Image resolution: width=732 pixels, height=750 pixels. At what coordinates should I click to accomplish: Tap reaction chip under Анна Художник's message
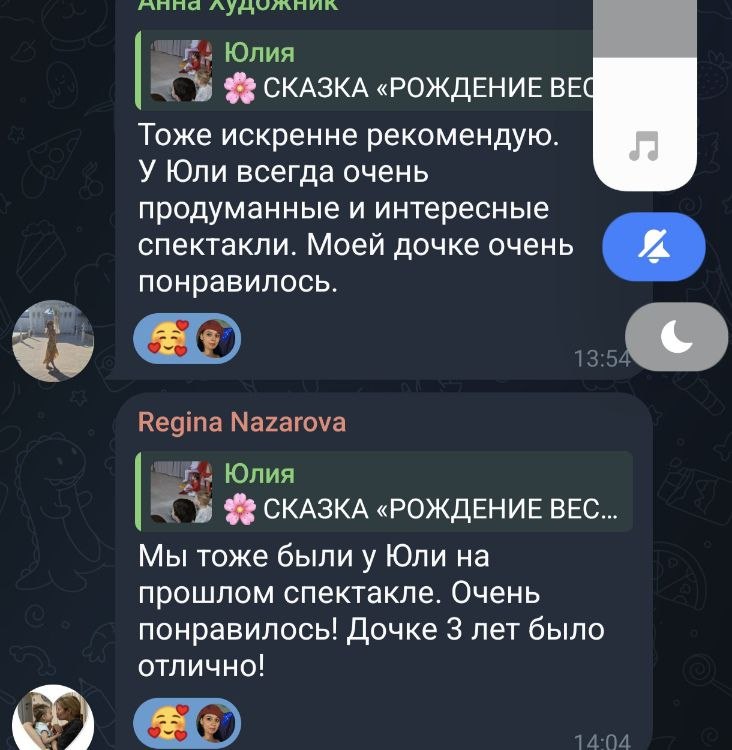click(187, 339)
